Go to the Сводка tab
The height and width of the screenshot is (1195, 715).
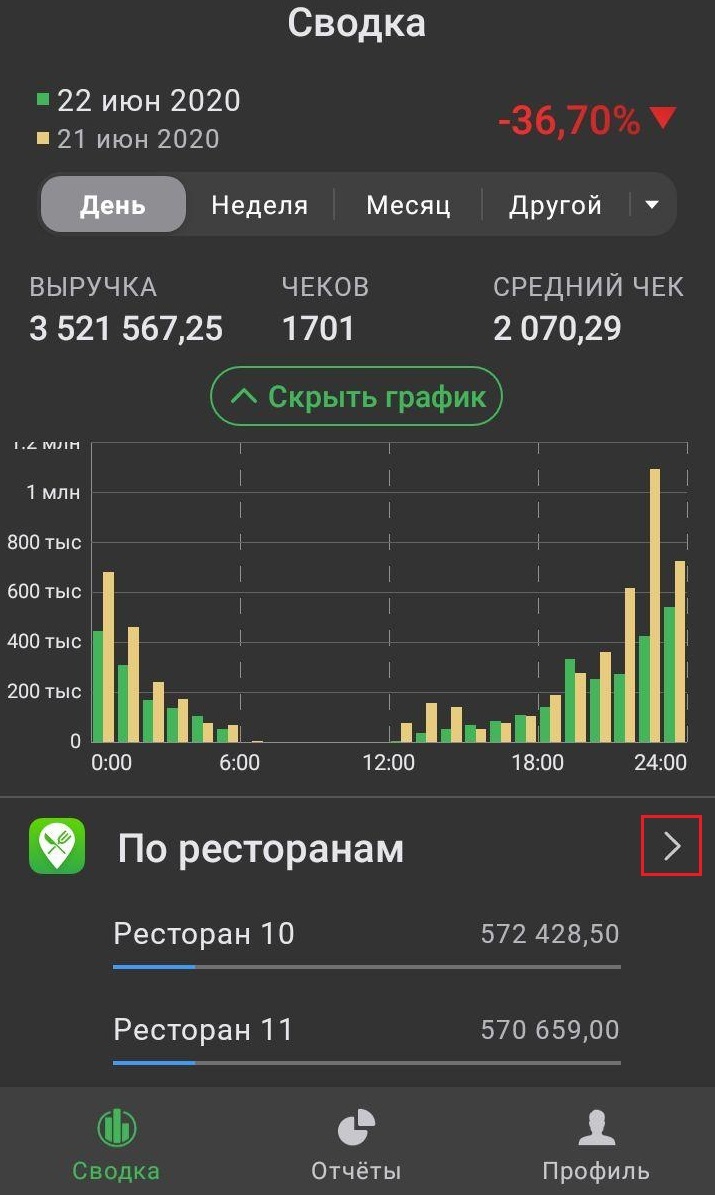[116, 1144]
